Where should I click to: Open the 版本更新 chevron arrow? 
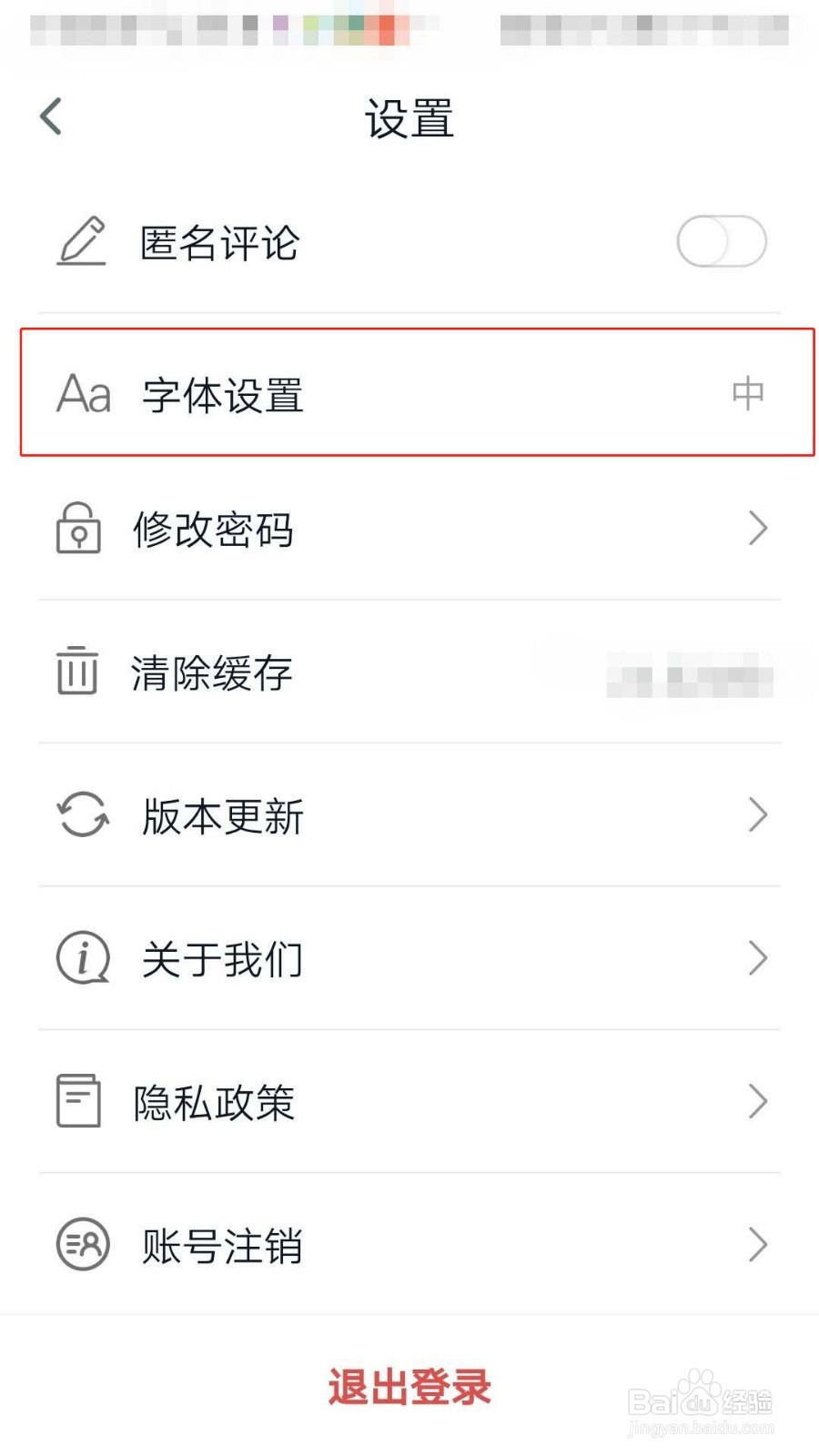coord(758,815)
